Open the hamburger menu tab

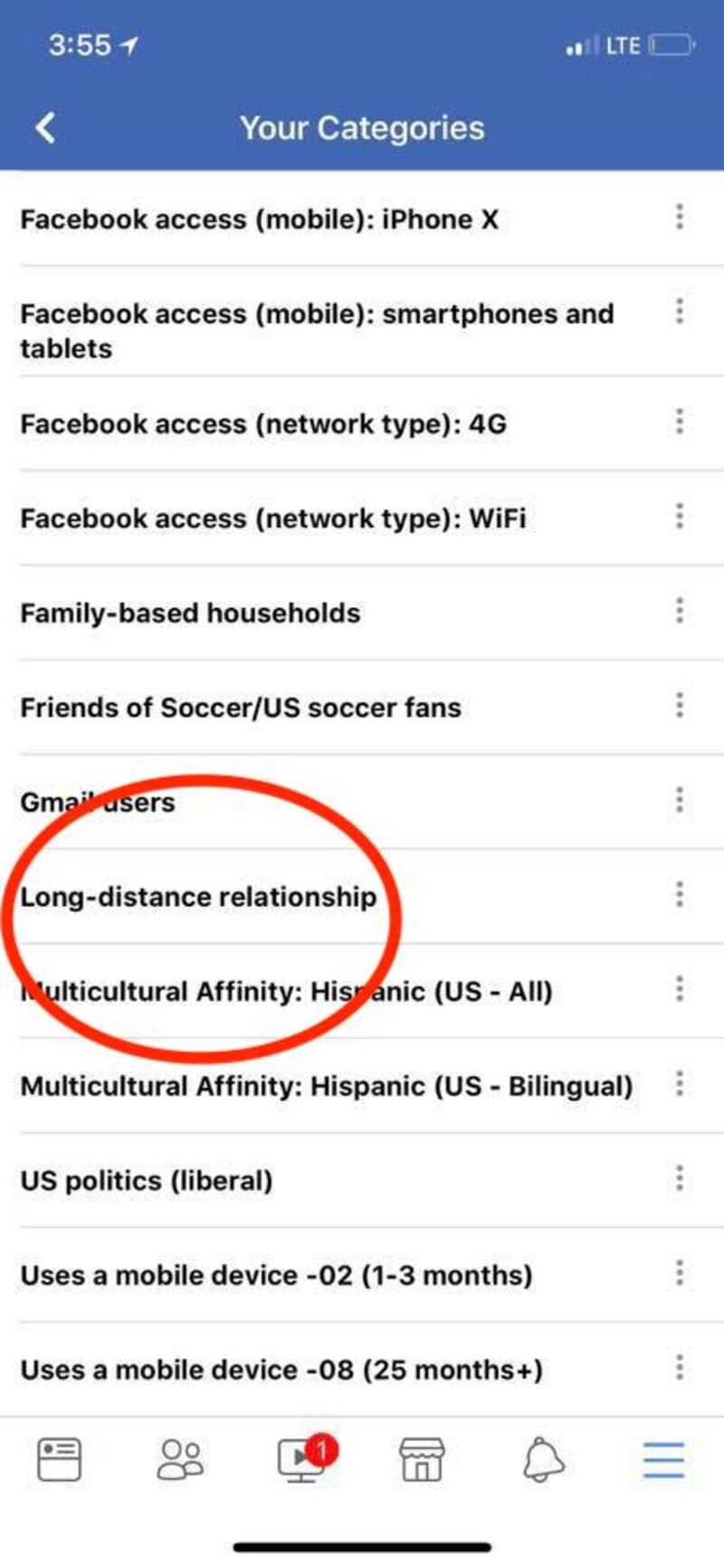coord(663,1459)
